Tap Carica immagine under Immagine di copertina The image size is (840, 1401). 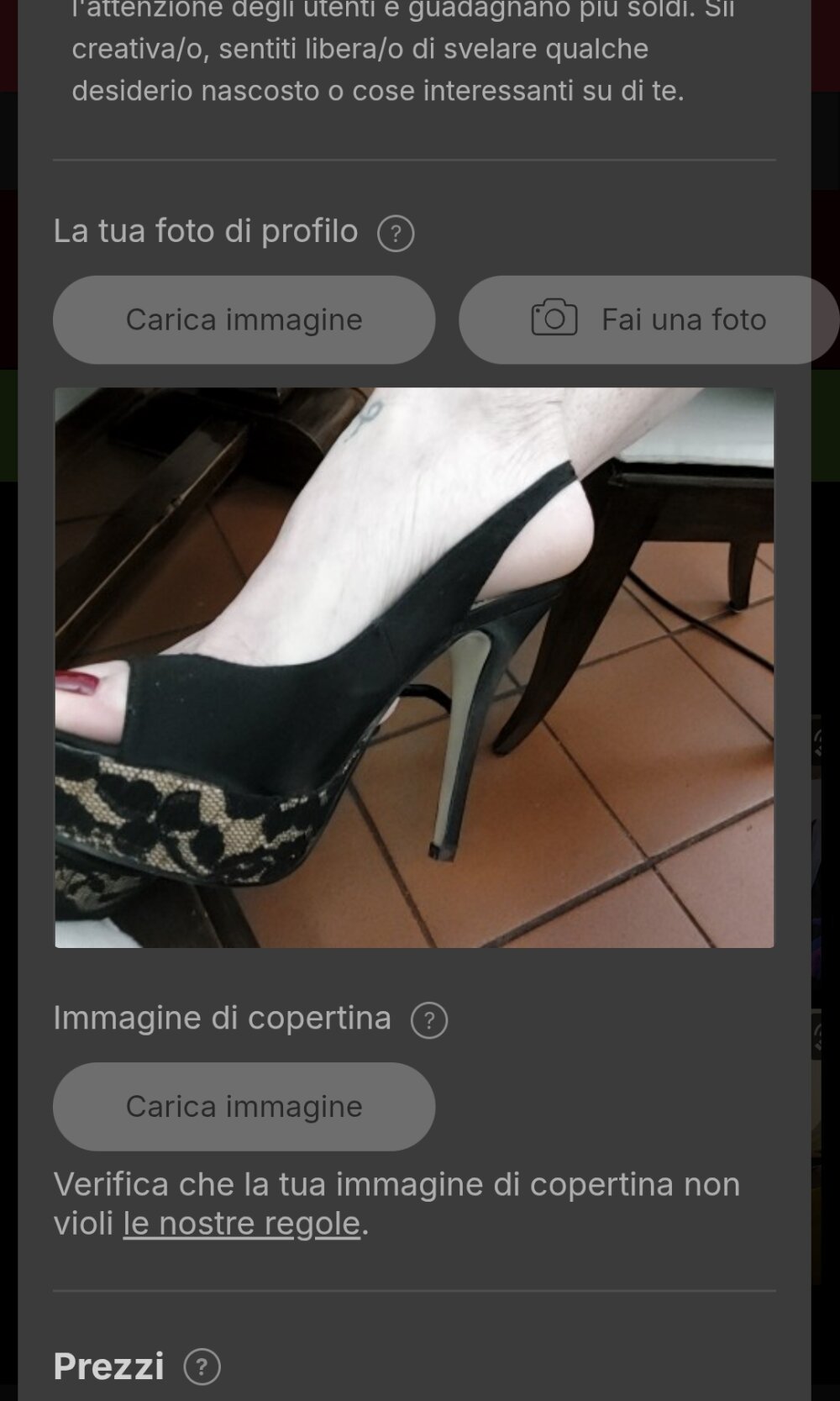(x=244, y=1106)
